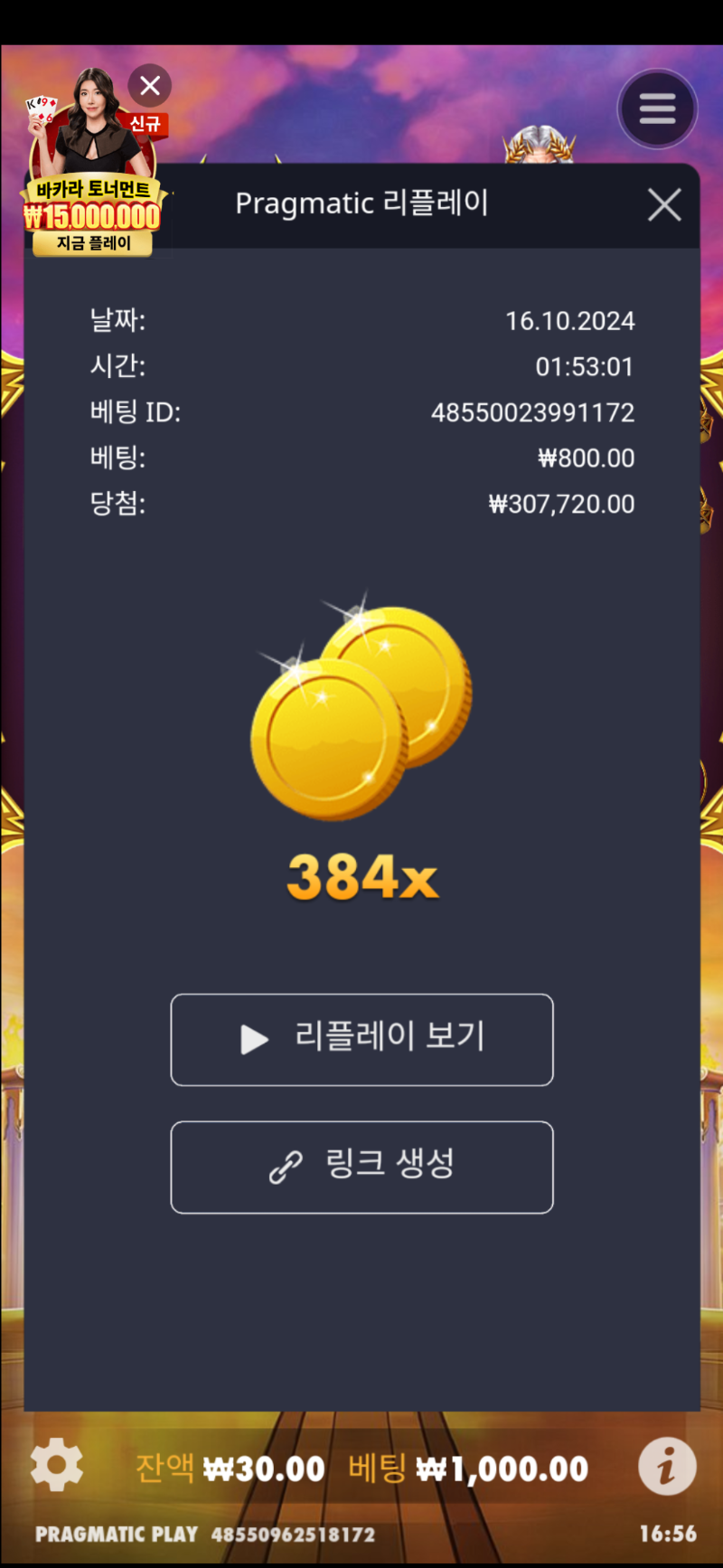Generate a share link with 링크 생성
Viewport: 723px width, 1568px height.
click(x=361, y=1167)
